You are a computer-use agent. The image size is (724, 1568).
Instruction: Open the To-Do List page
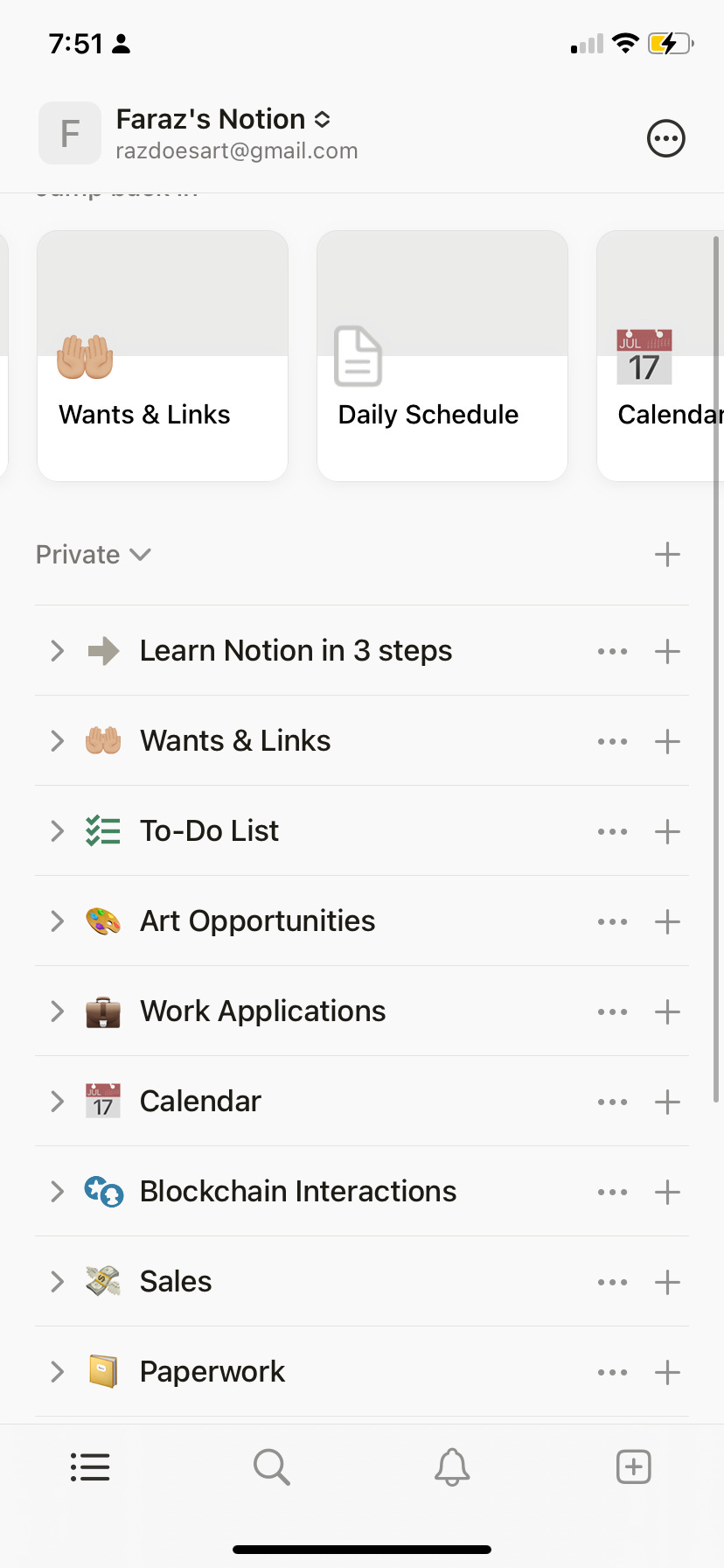coord(209,831)
